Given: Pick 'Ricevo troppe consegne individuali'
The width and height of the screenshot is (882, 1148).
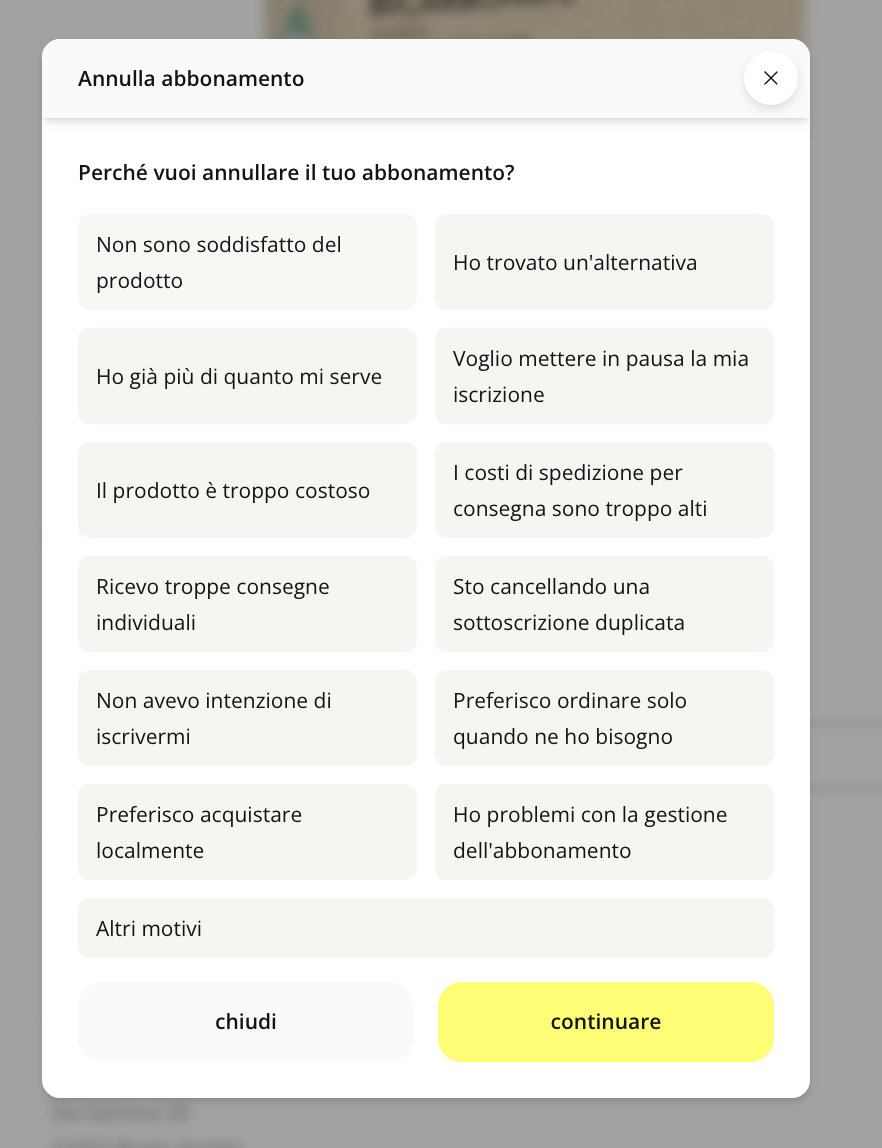Looking at the screenshot, I should (x=247, y=604).
